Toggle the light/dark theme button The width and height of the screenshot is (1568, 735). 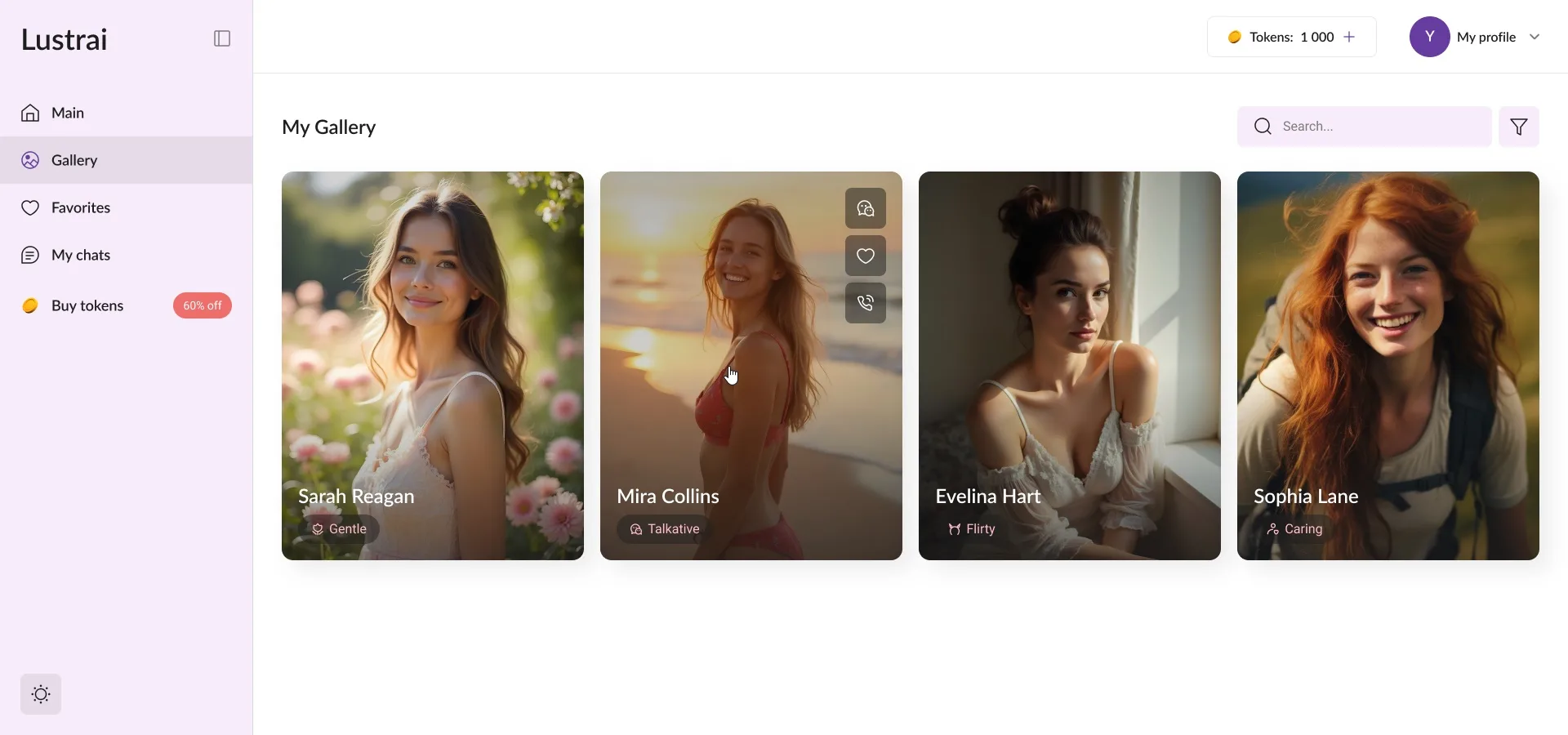41,695
